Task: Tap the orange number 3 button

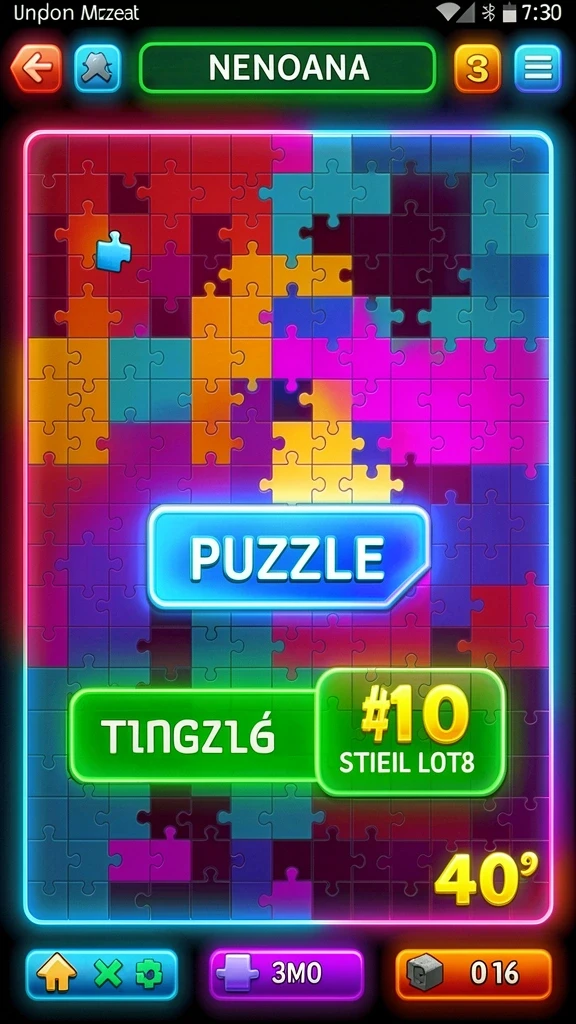Action: click(x=477, y=68)
